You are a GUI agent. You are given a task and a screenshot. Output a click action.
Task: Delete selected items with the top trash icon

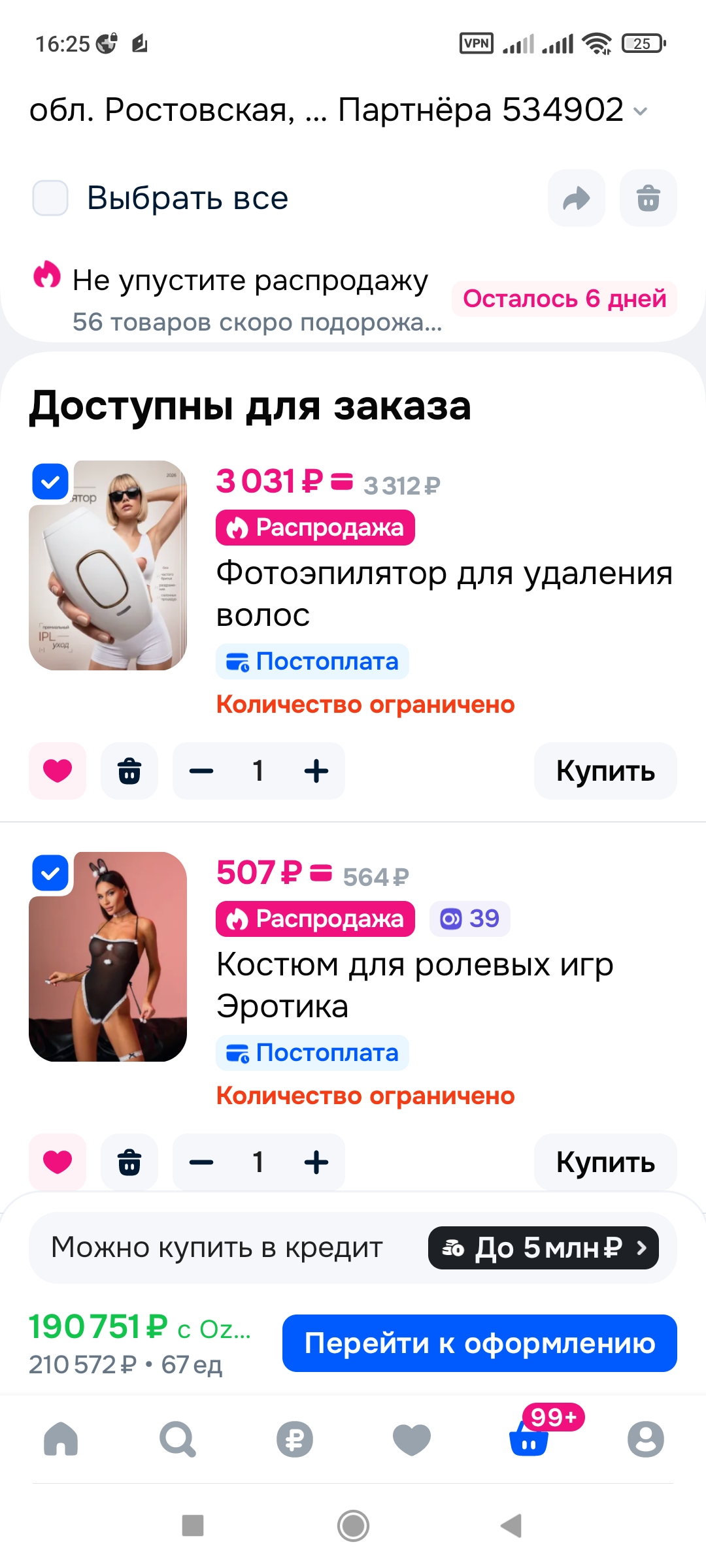coord(648,198)
